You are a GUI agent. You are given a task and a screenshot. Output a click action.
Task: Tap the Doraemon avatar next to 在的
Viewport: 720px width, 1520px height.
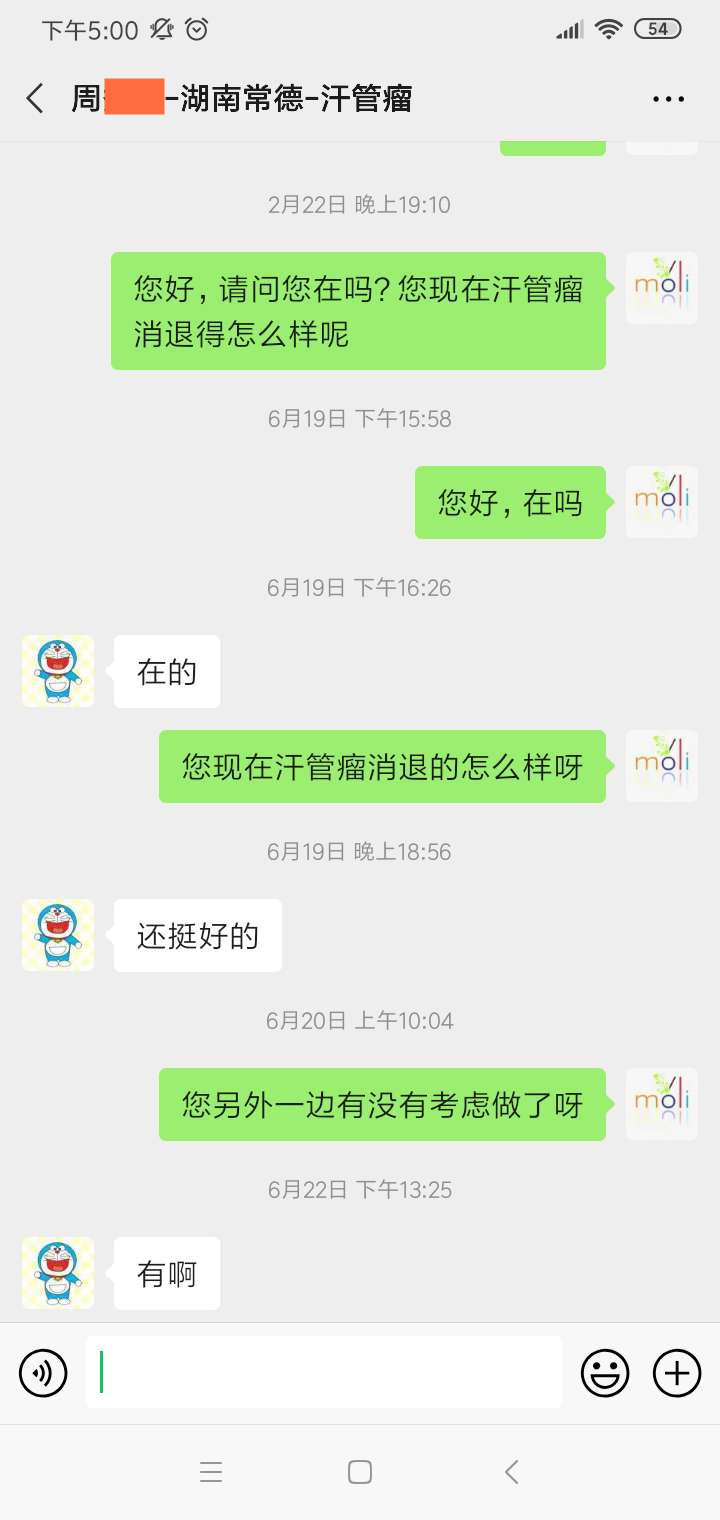pos(57,671)
